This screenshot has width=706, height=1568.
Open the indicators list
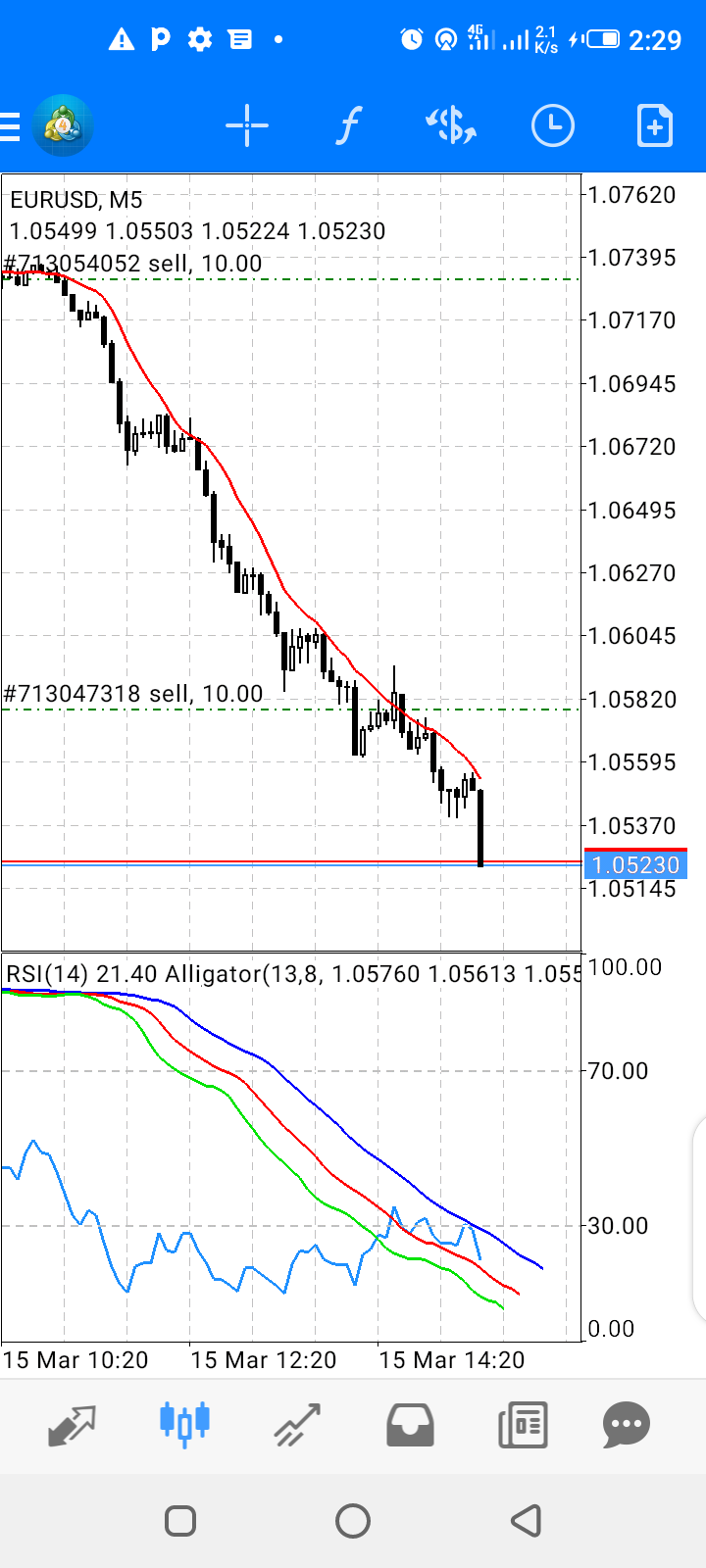pyautogui.click(x=348, y=126)
